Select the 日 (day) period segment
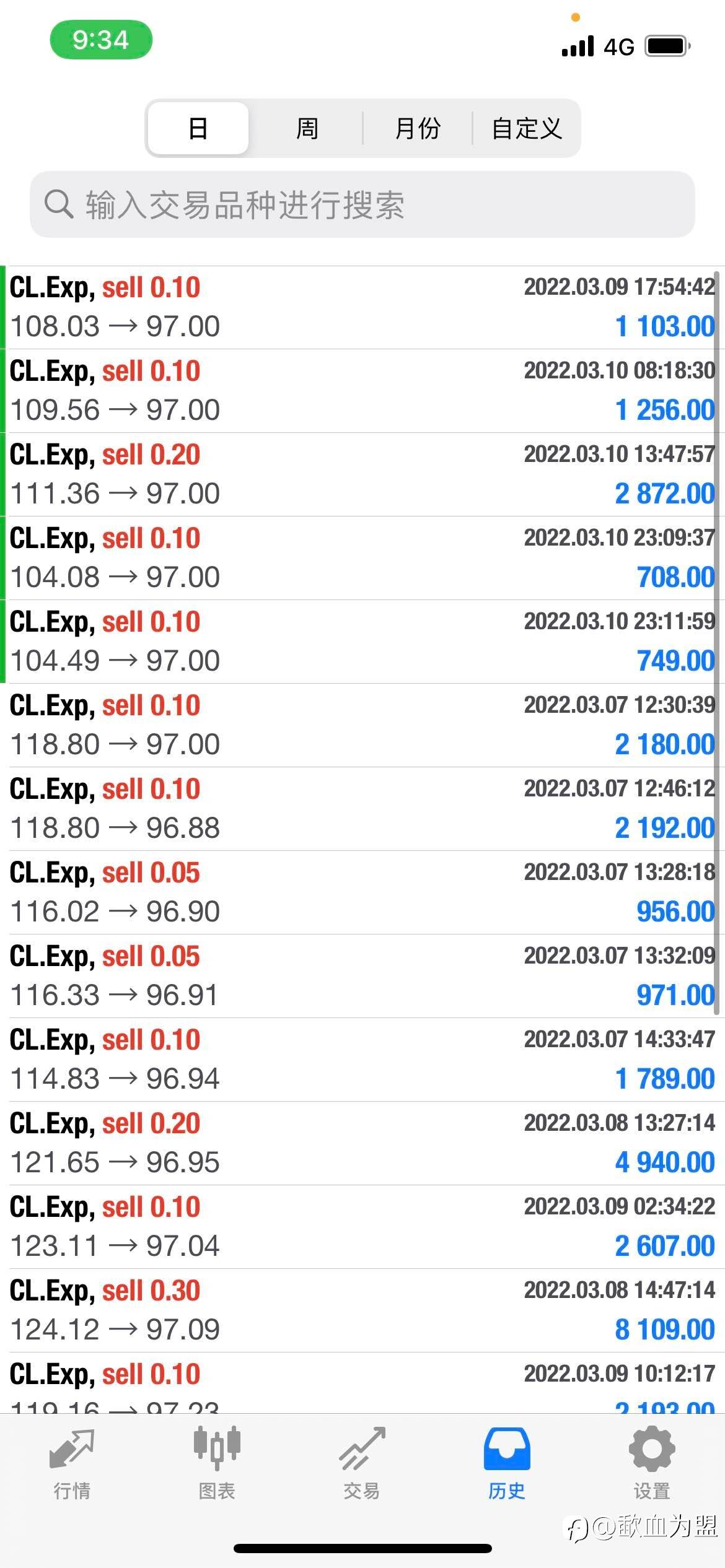Viewport: 725px width, 1568px height. coord(198,128)
